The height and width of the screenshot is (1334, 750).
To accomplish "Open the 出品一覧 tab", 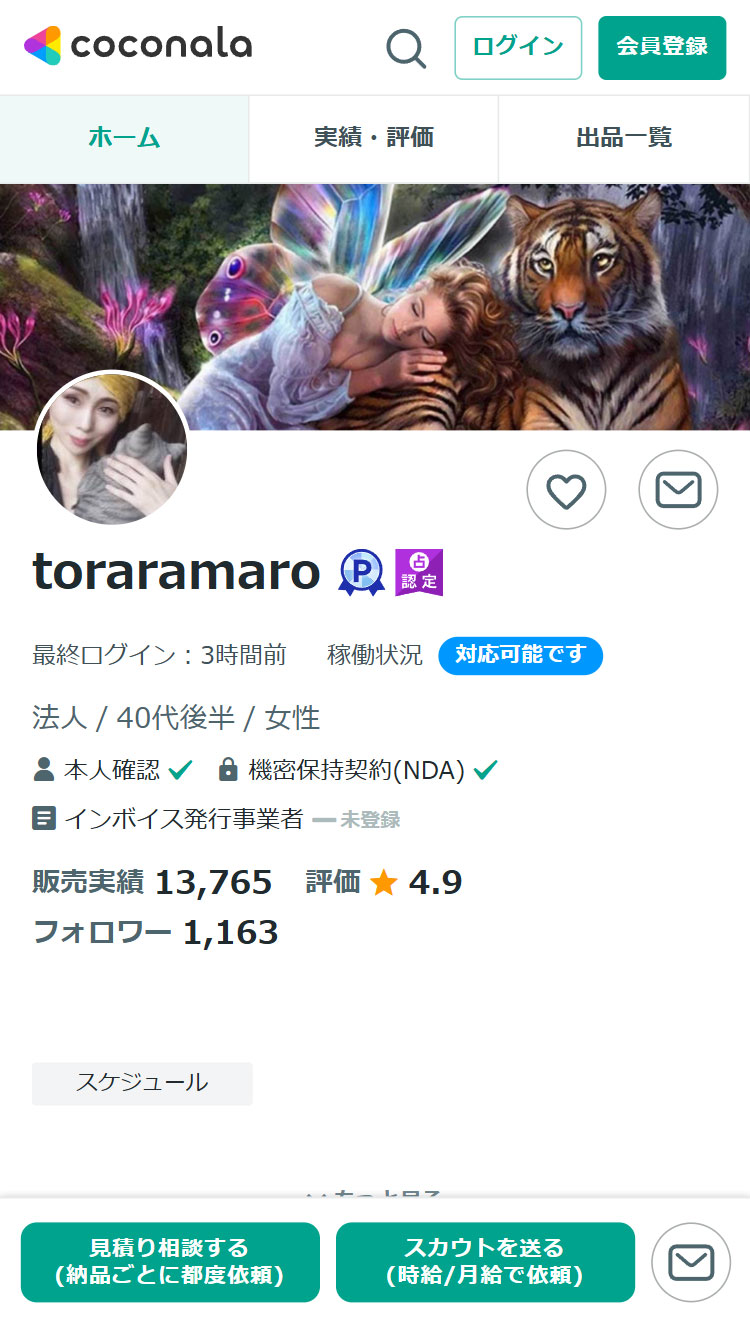I will point(624,138).
